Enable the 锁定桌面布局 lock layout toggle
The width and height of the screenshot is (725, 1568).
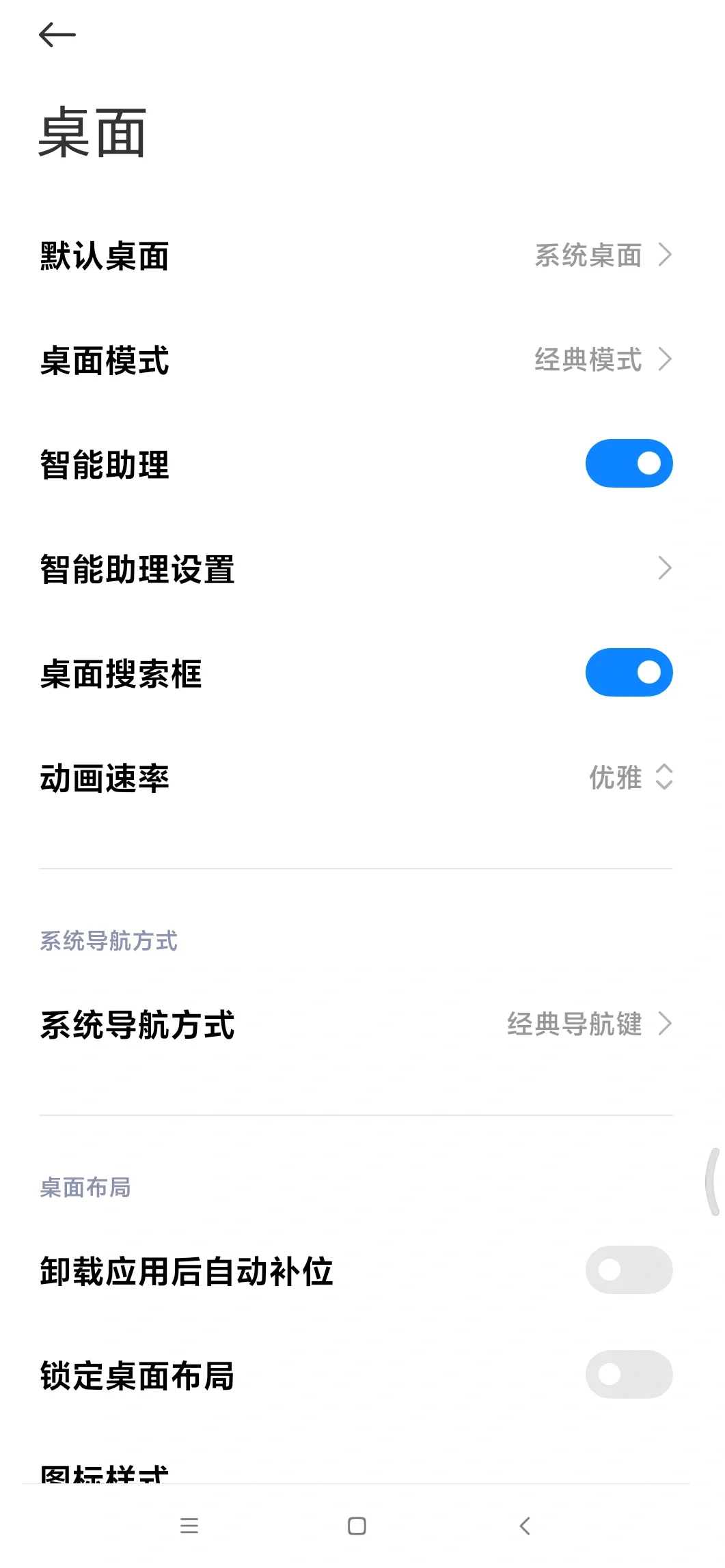coord(627,1374)
